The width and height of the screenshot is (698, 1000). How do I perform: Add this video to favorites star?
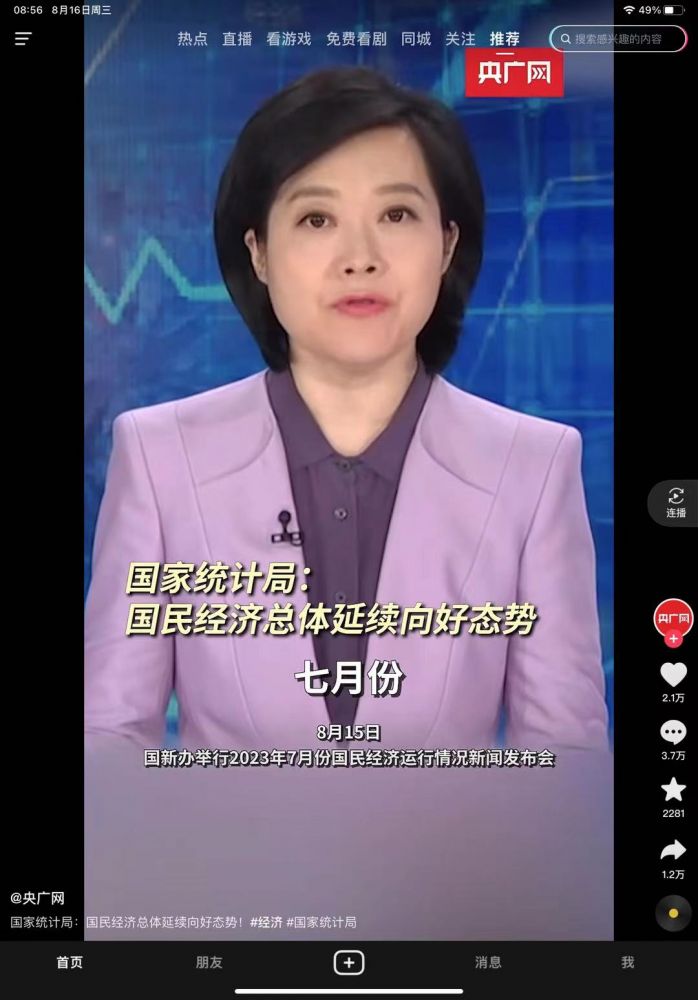pyautogui.click(x=673, y=790)
